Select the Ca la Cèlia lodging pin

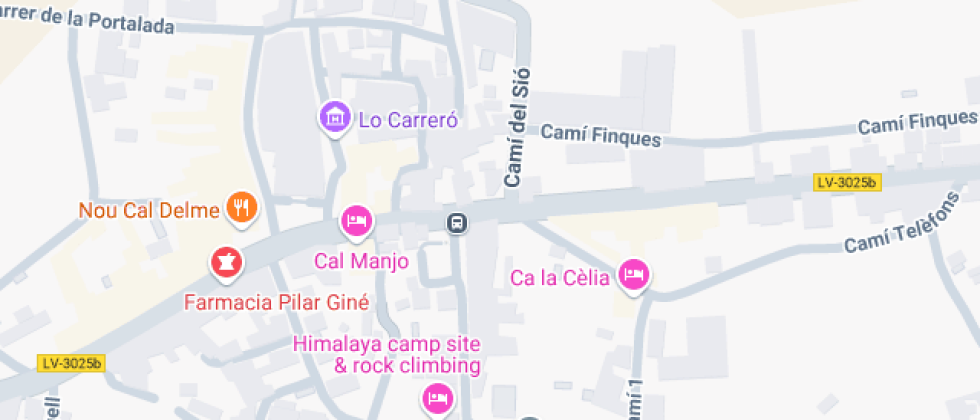pyautogui.click(x=632, y=274)
